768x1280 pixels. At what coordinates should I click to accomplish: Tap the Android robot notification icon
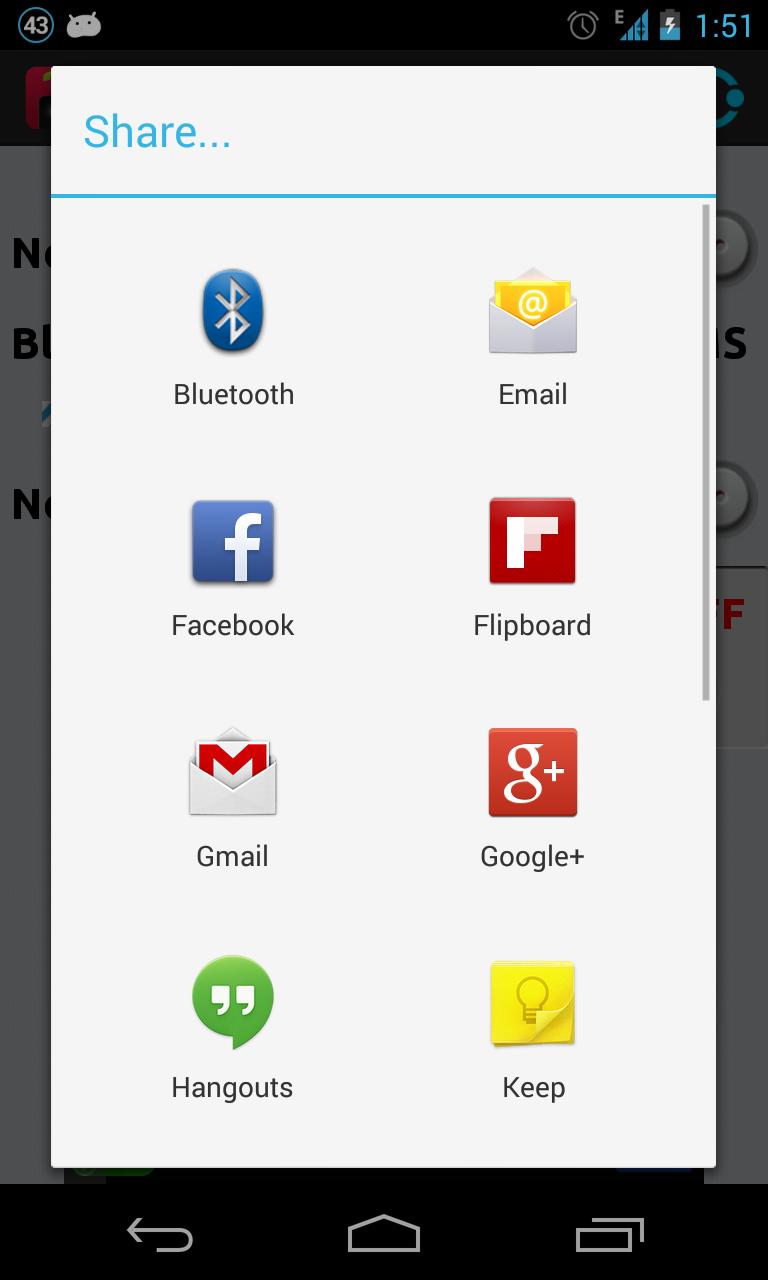coord(83,25)
